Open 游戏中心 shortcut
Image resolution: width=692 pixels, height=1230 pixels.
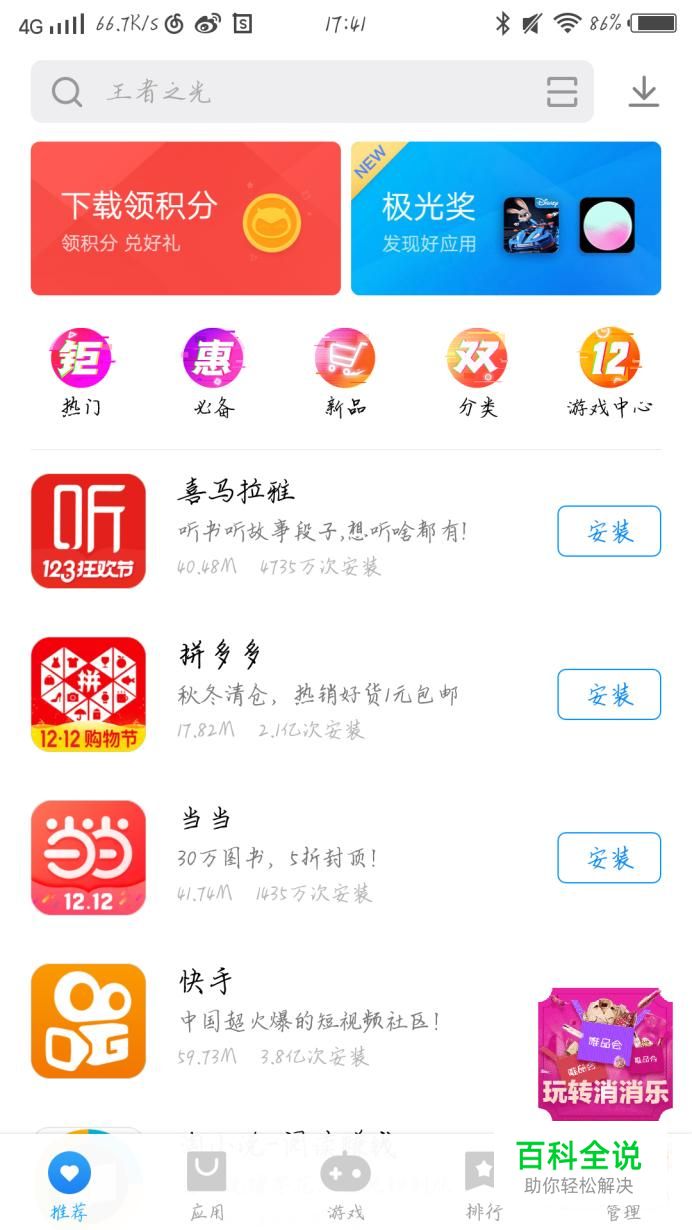[x=609, y=371]
